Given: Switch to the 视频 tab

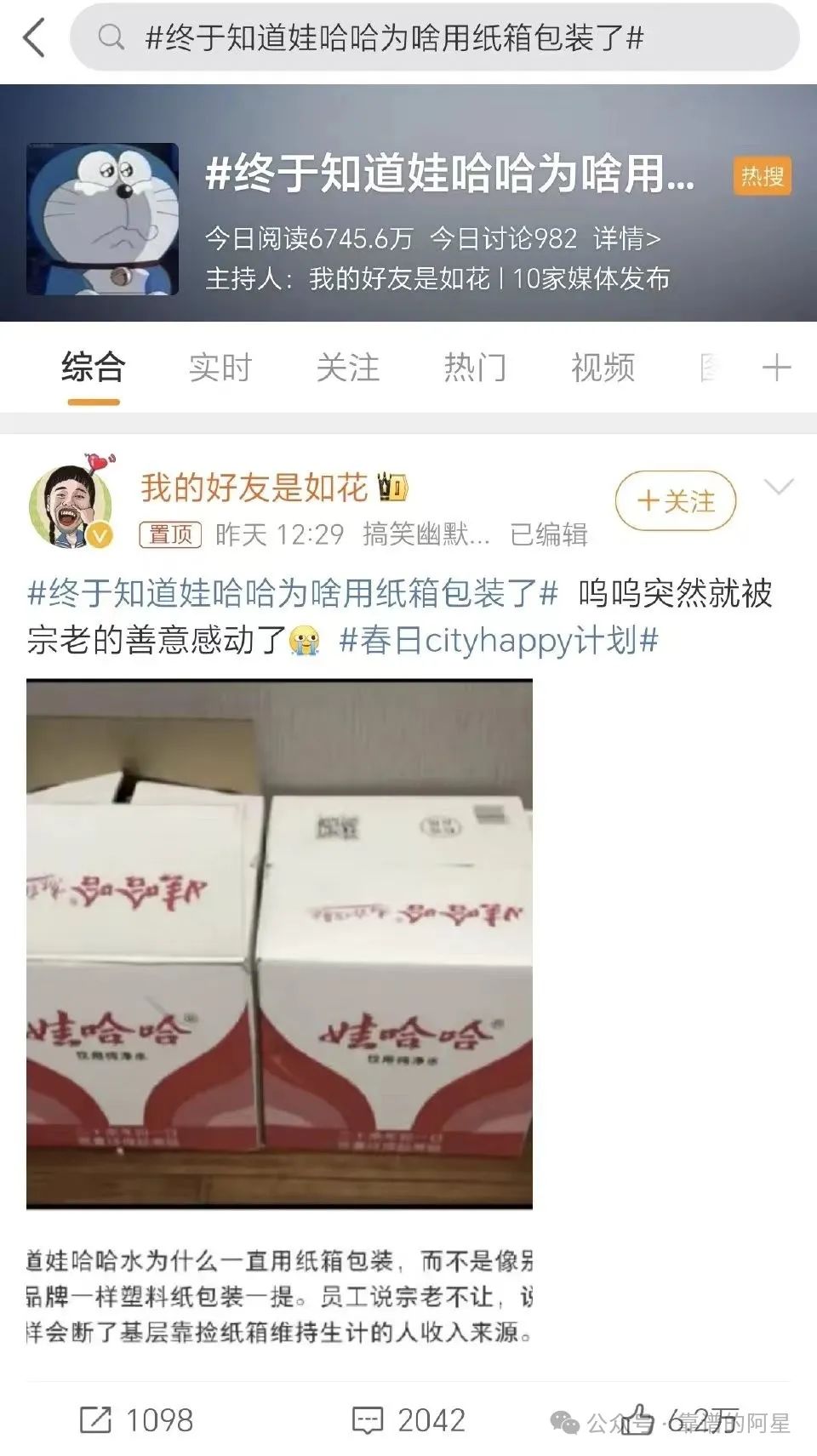Looking at the screenshot, I should click(603, 368).
